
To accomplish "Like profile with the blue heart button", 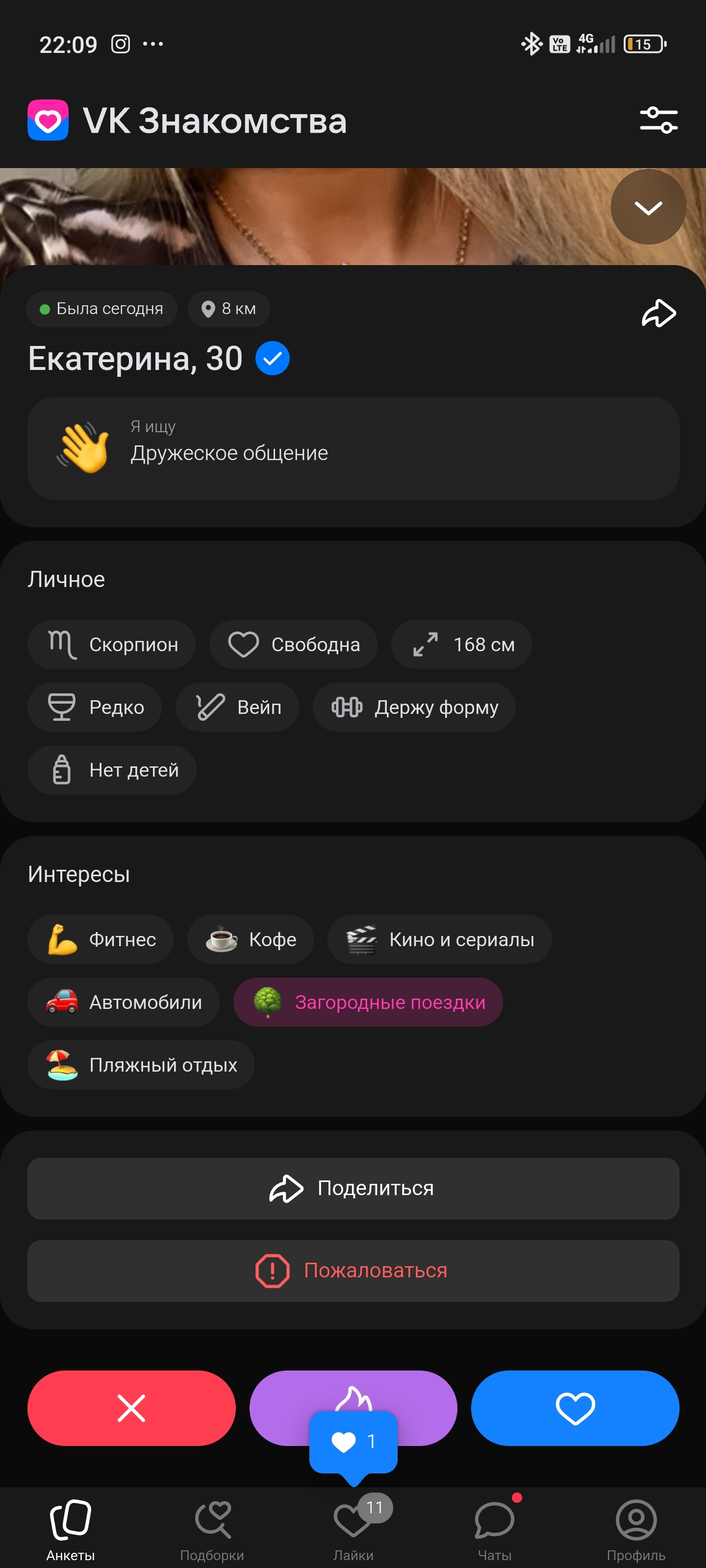I will (x=575, y=1407).
